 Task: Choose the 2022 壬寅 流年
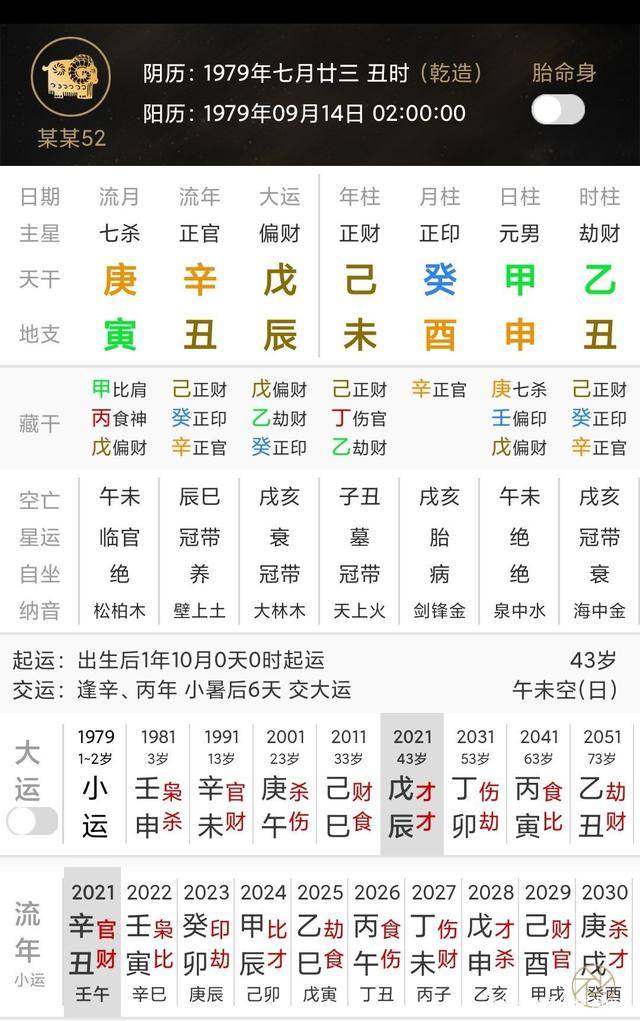[x=149, y=940]
